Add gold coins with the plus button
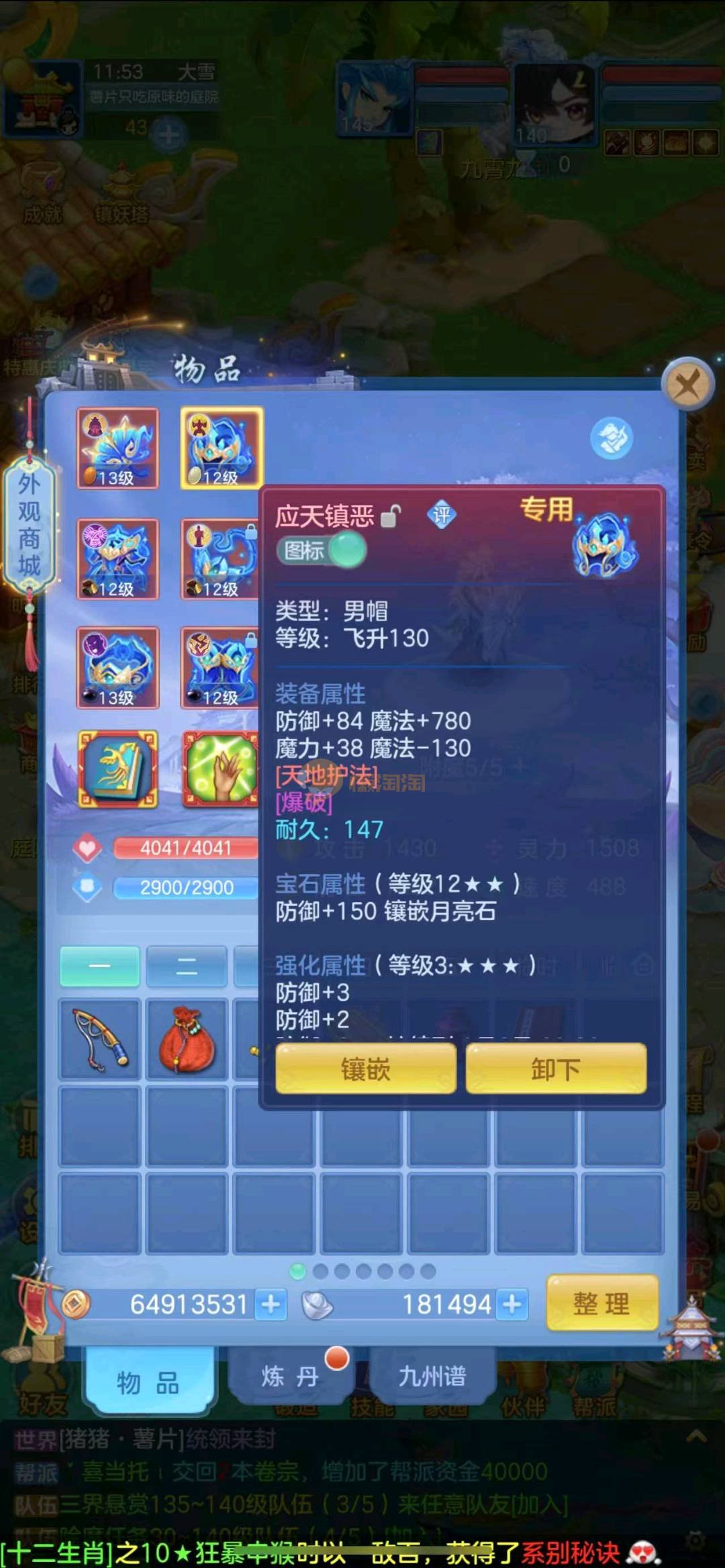Image resolution: width=725 pixels, height=1568 pixels. [x=271, y=1304]
